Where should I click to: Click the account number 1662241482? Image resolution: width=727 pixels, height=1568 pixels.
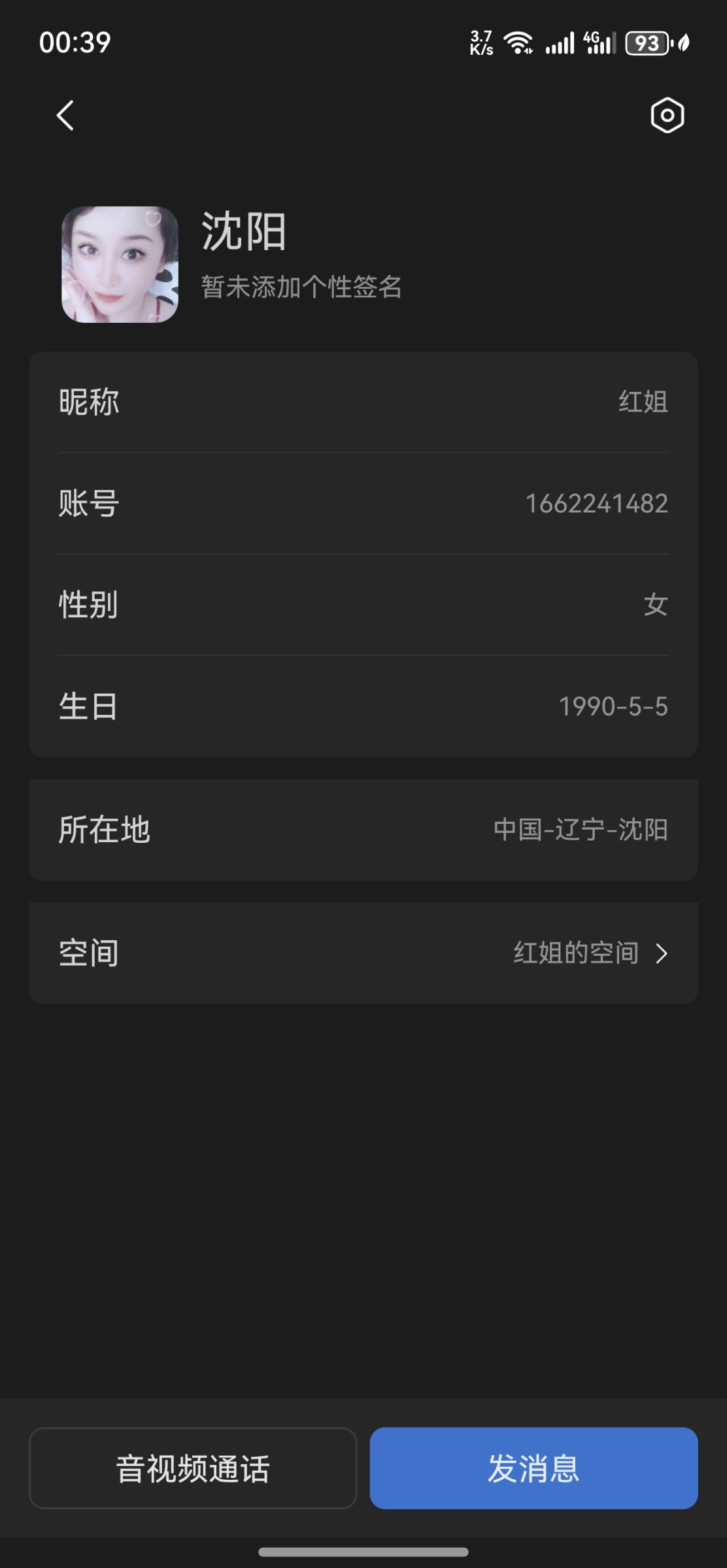tap(597, 504)
